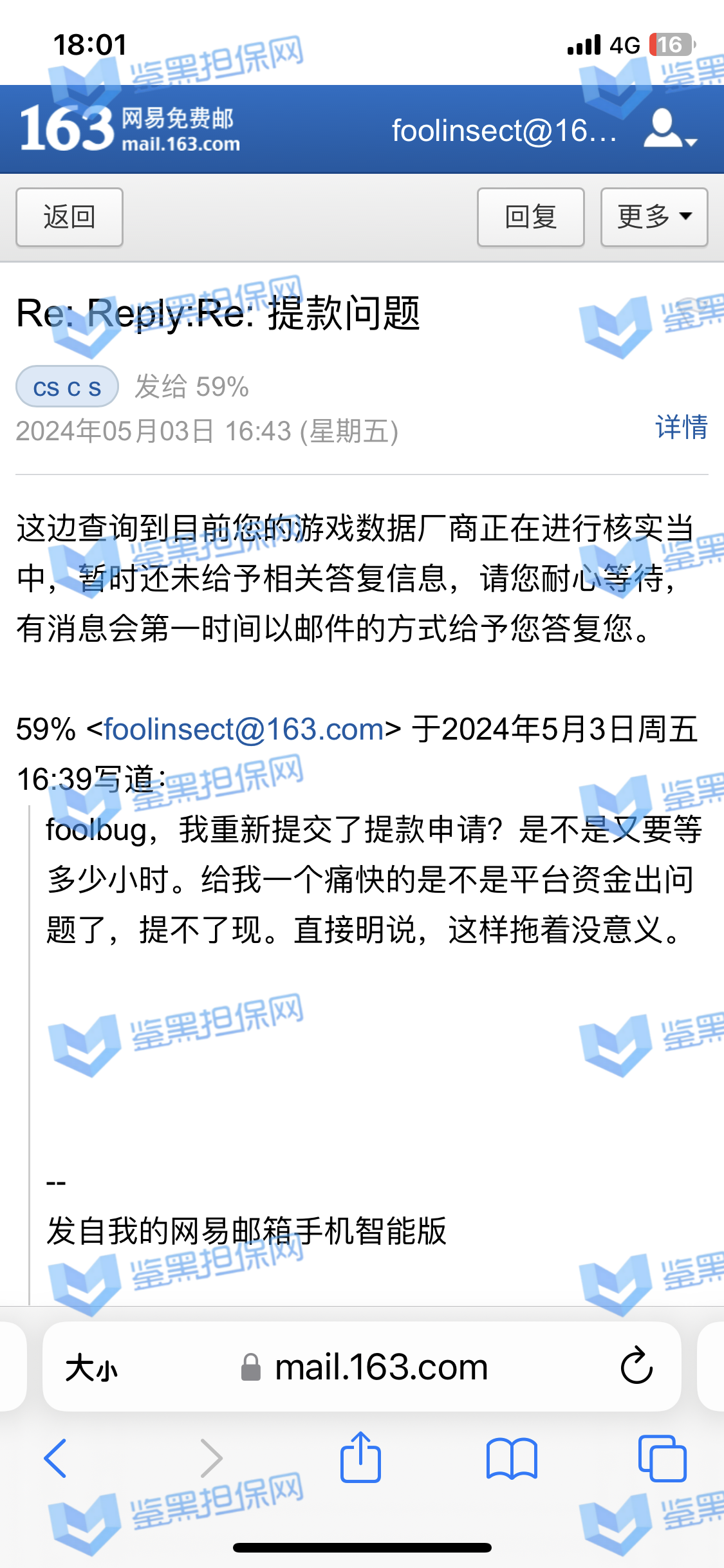Open the account profile menu

[671, 130]
